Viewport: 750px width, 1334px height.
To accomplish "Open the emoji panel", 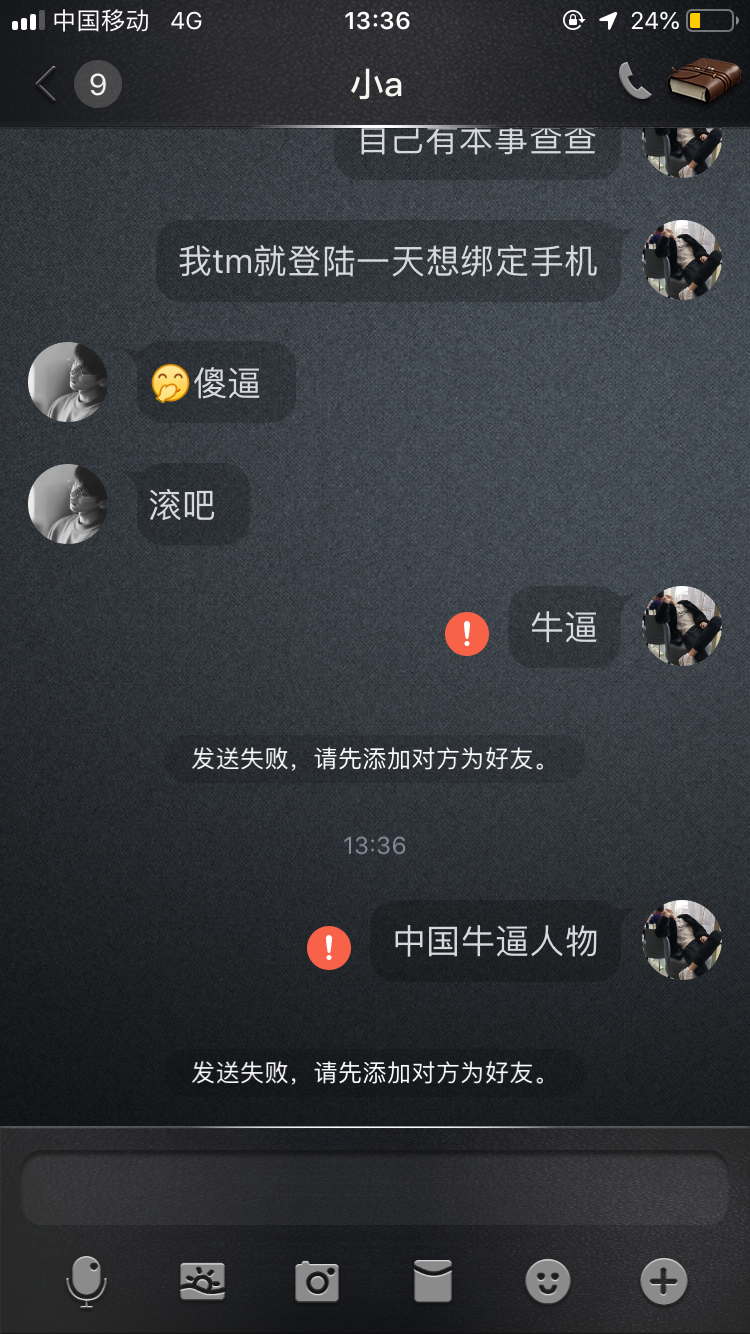I will 548,1281.
